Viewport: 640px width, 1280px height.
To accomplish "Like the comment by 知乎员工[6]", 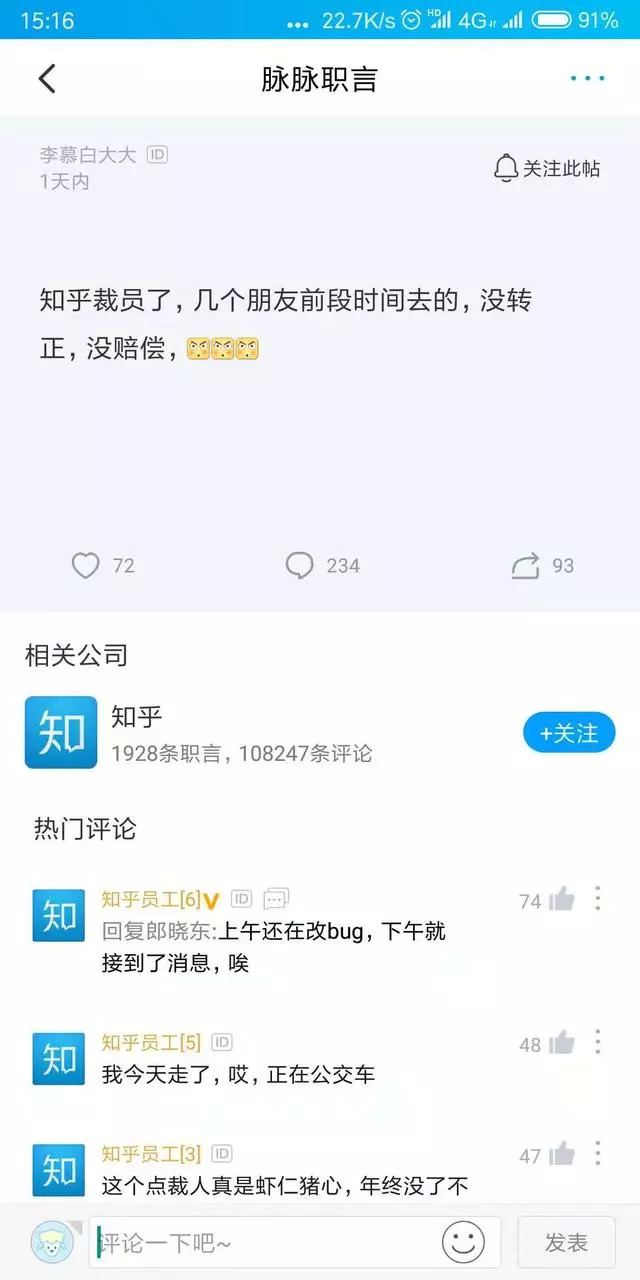I will click(x=562, y=899).
